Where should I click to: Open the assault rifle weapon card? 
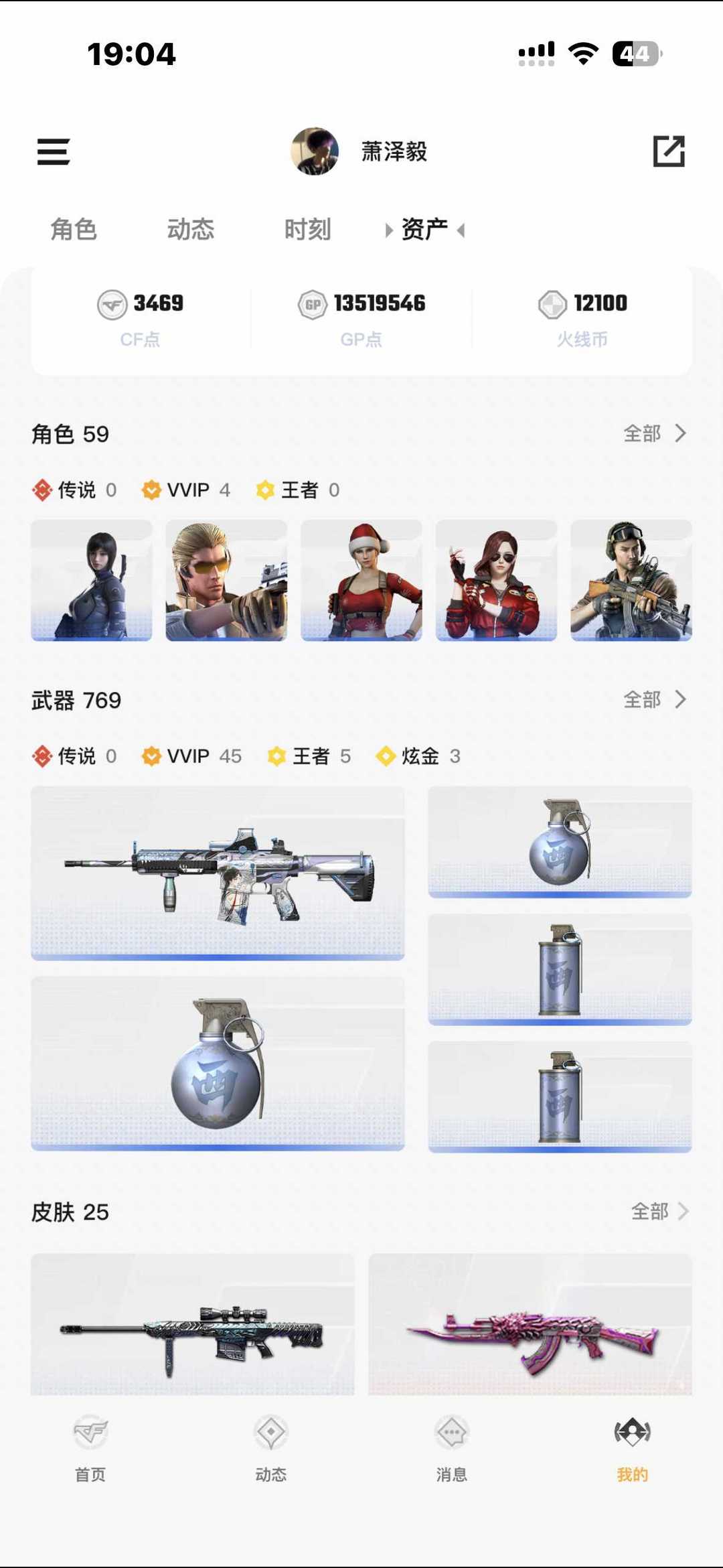pos(218,873)
